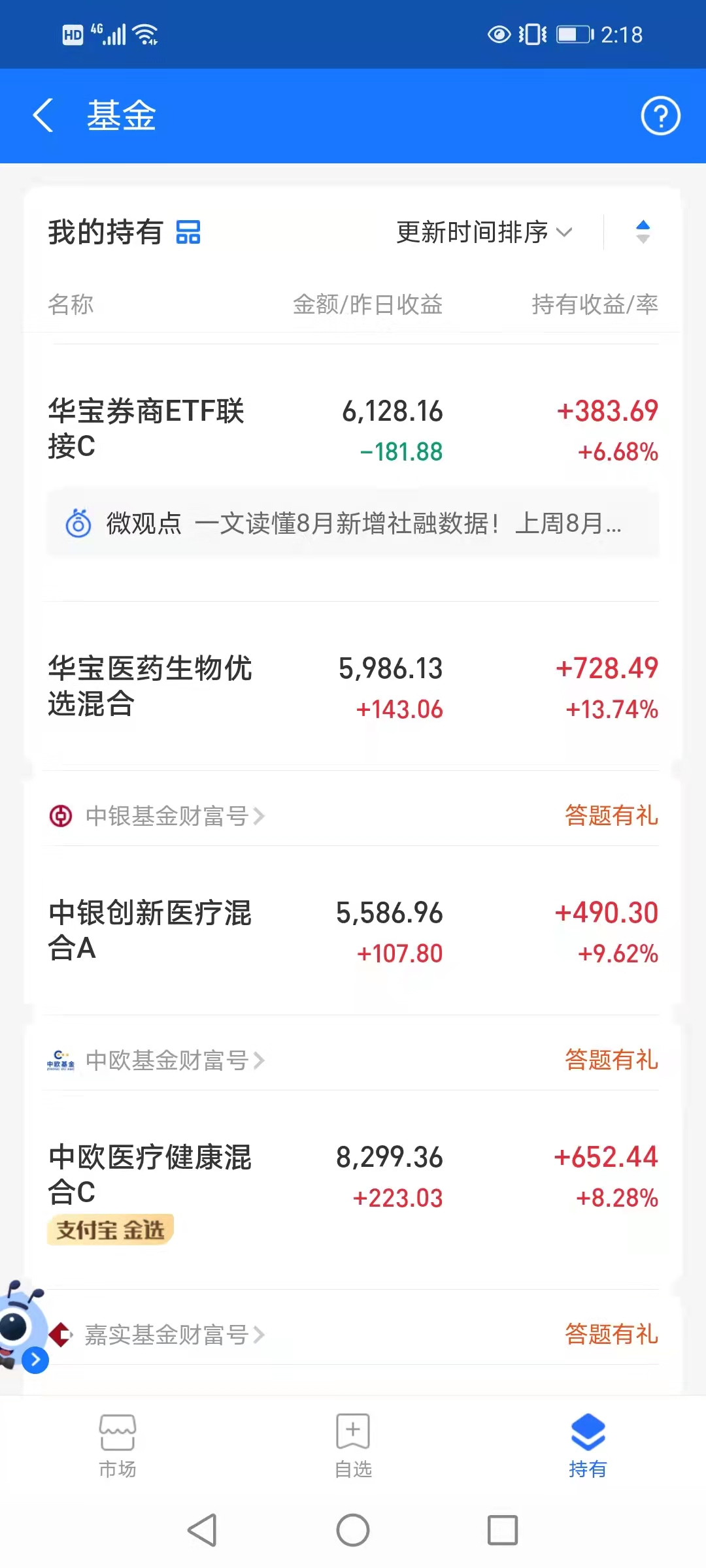Open the help question mark icon
This screenshot has width=706, height=1568.
(660, 116)
